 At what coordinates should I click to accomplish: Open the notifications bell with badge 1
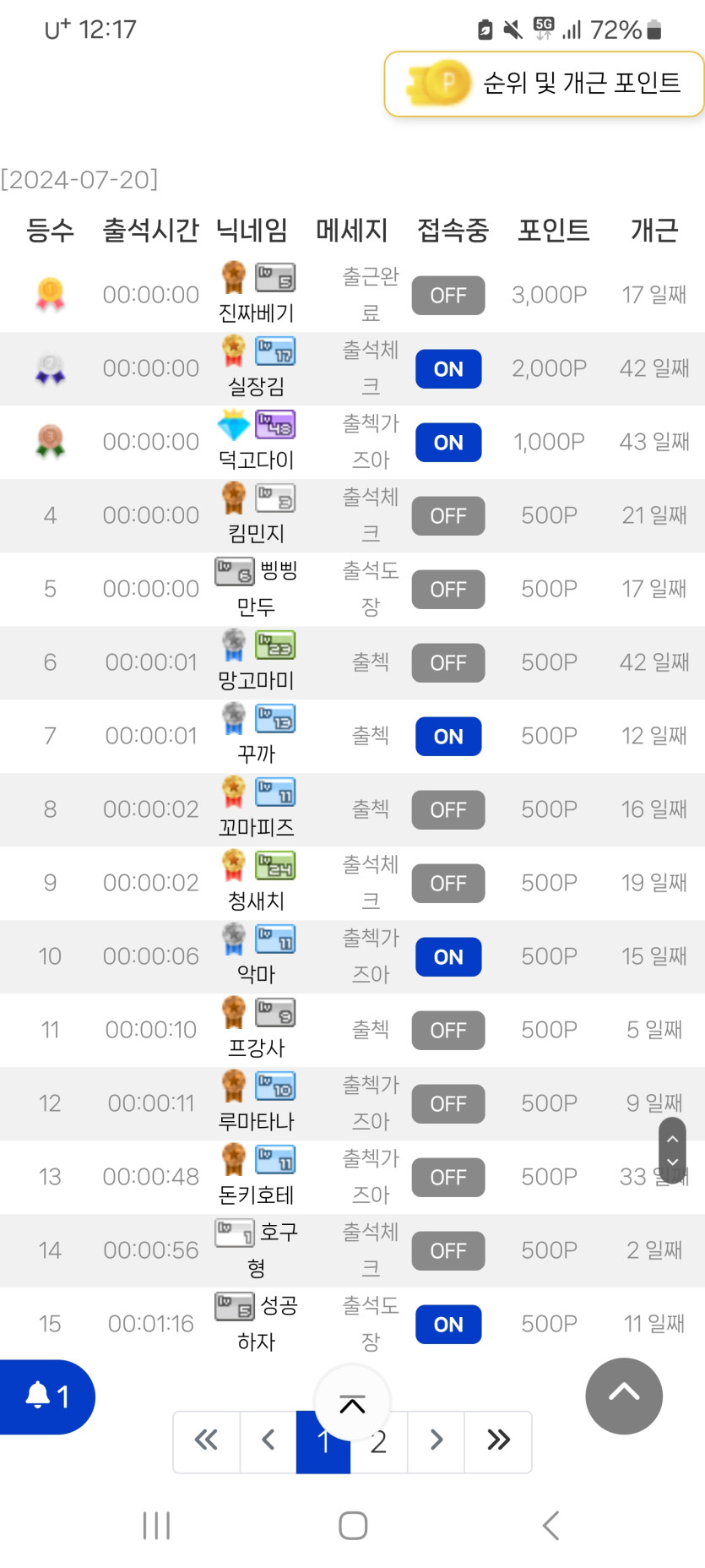(46, 1396)
